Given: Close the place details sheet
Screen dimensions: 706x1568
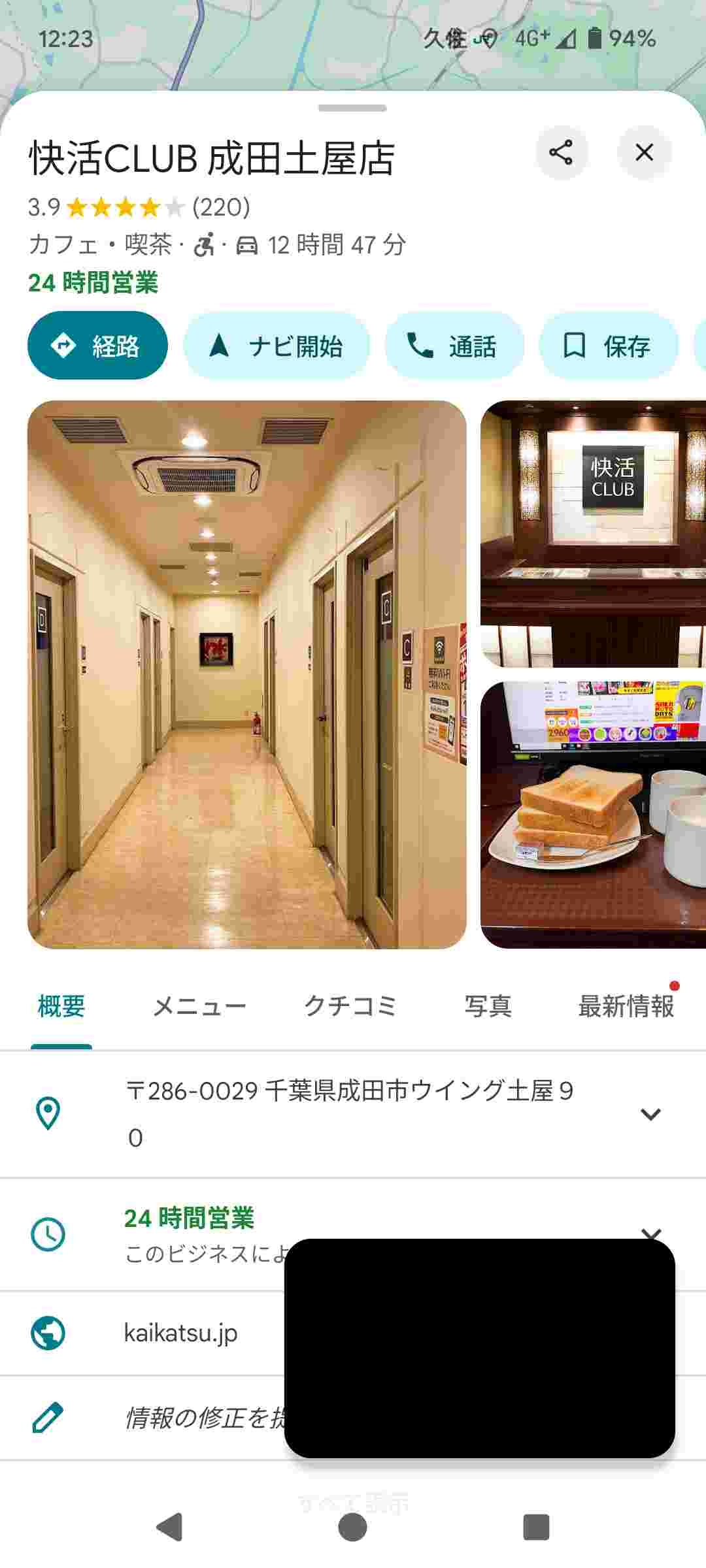Looking at the screenshot, I should [x=644, y=152].
